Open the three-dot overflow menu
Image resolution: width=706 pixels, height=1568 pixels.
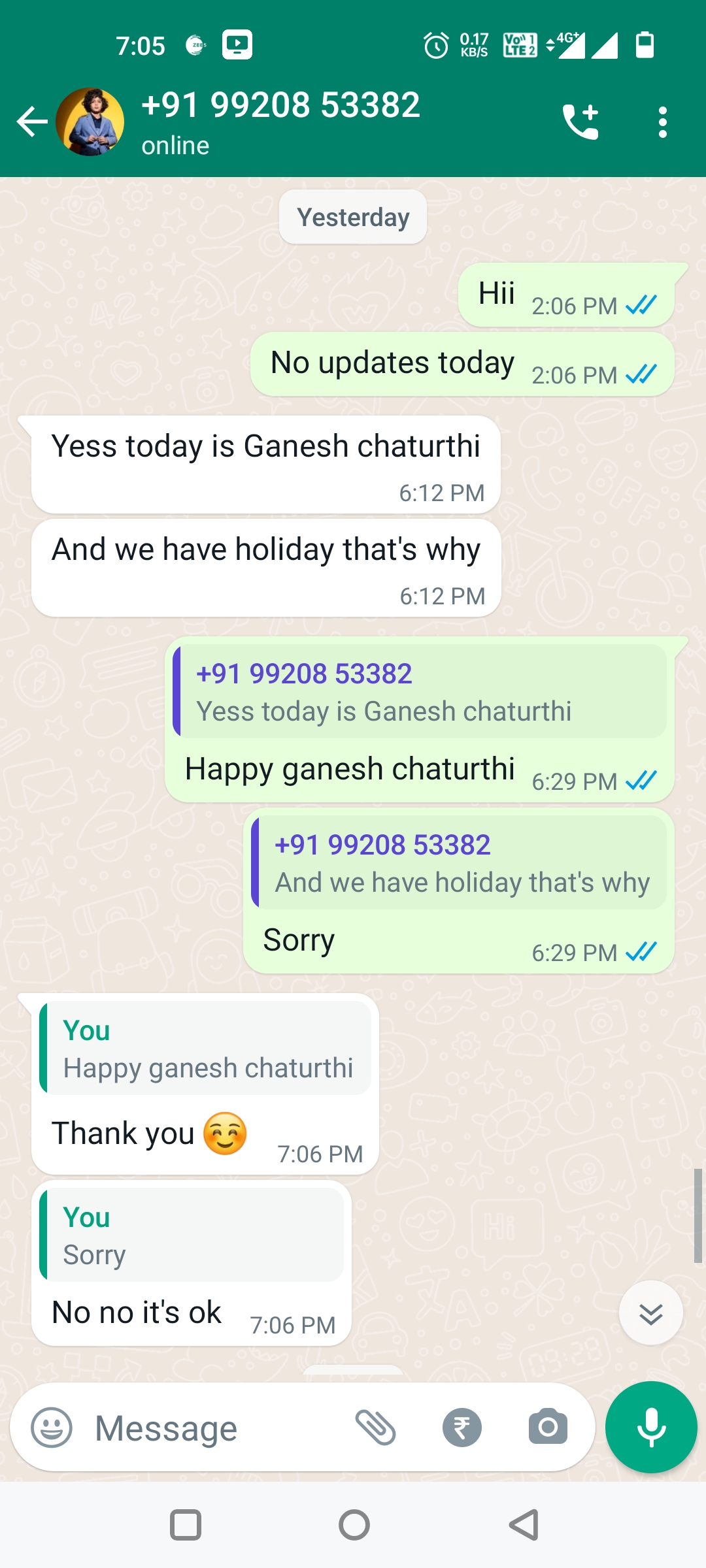point(663,122)
